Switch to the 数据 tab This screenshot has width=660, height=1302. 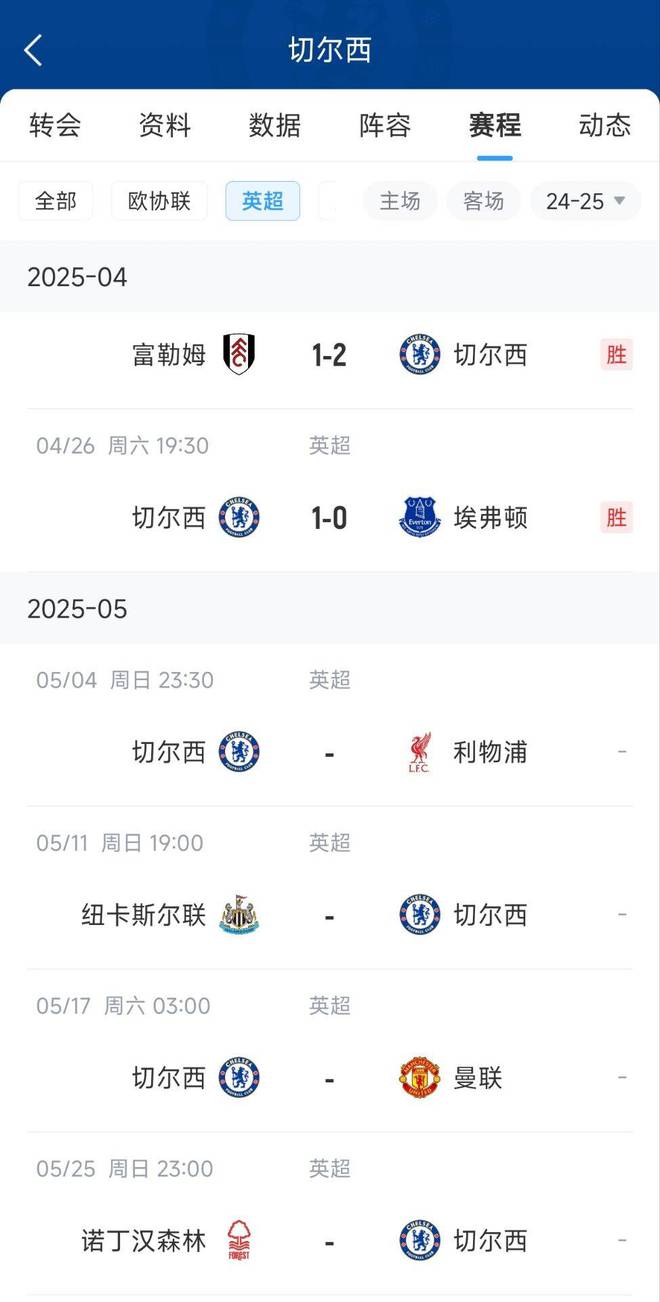click(x=275, y=125)
